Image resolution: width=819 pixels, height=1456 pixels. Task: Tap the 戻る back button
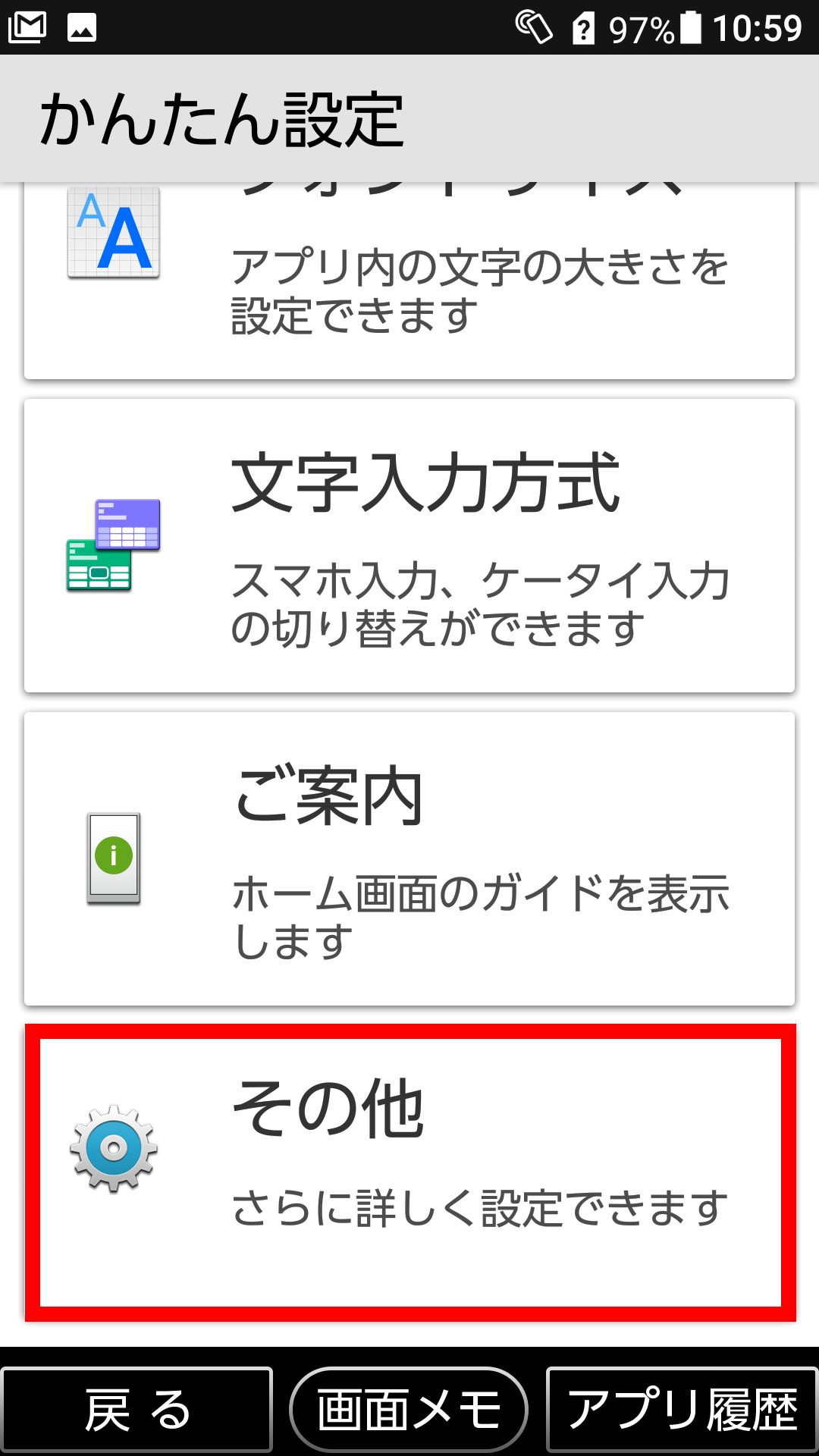[136, 1409]
